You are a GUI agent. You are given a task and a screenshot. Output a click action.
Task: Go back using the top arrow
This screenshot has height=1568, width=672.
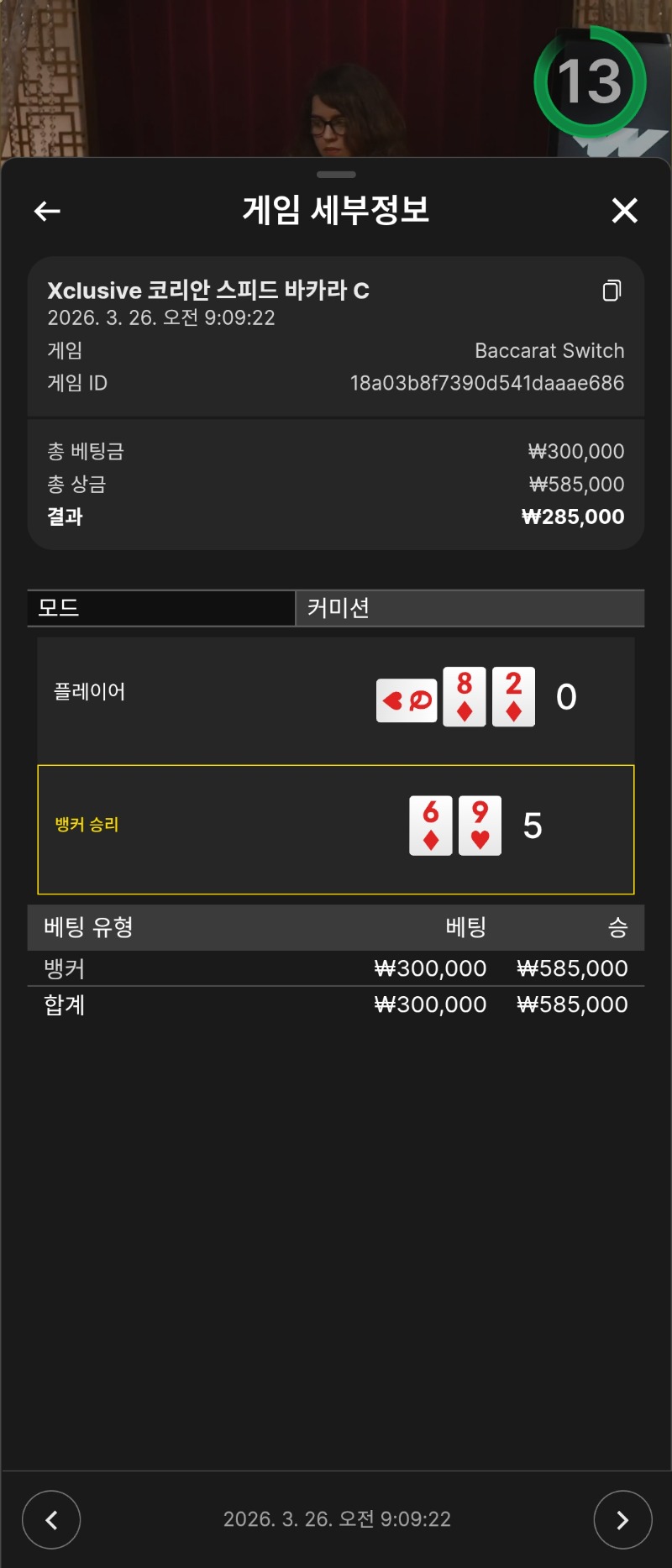pos(47,211)
